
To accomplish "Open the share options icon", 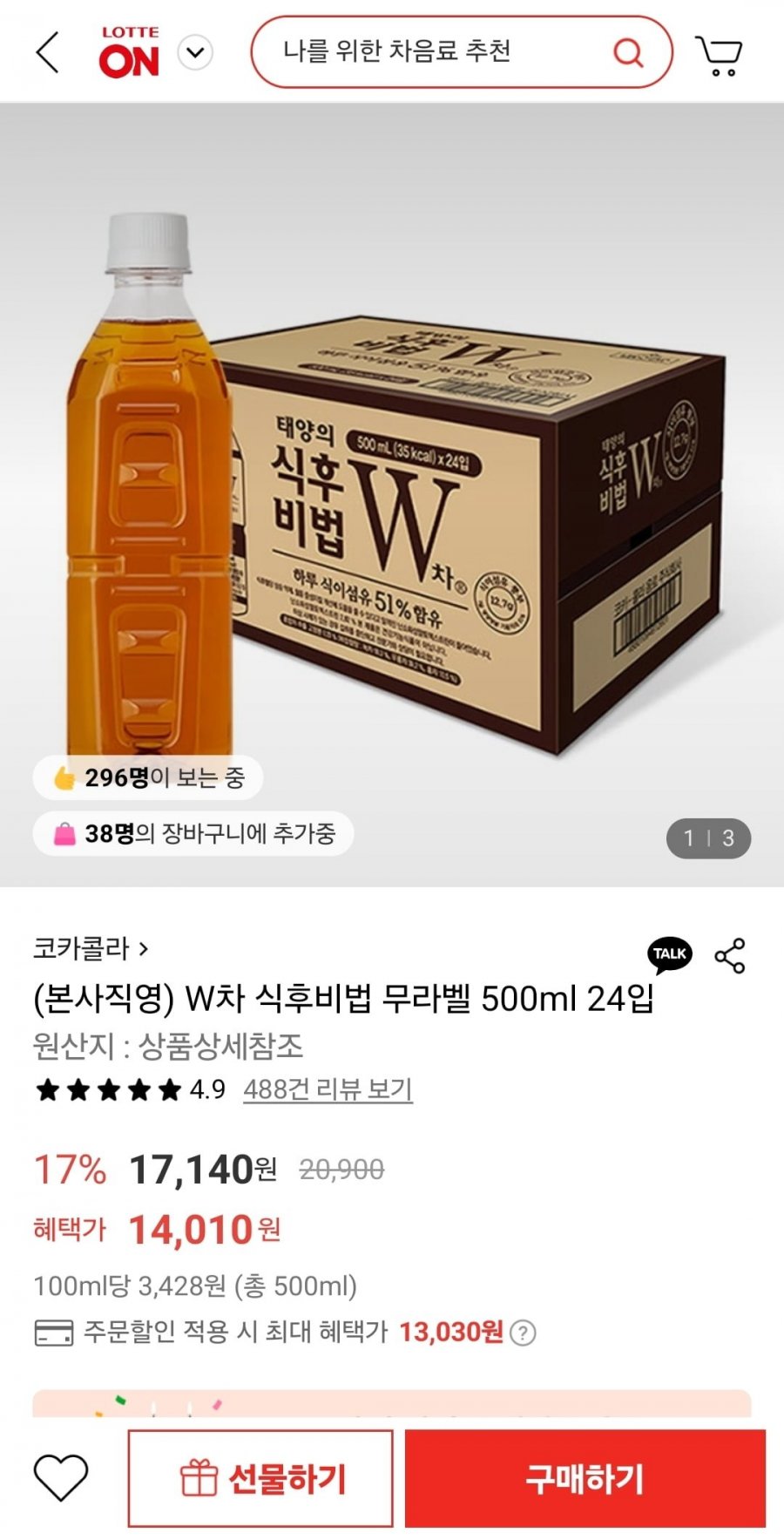I will point(730,956).
